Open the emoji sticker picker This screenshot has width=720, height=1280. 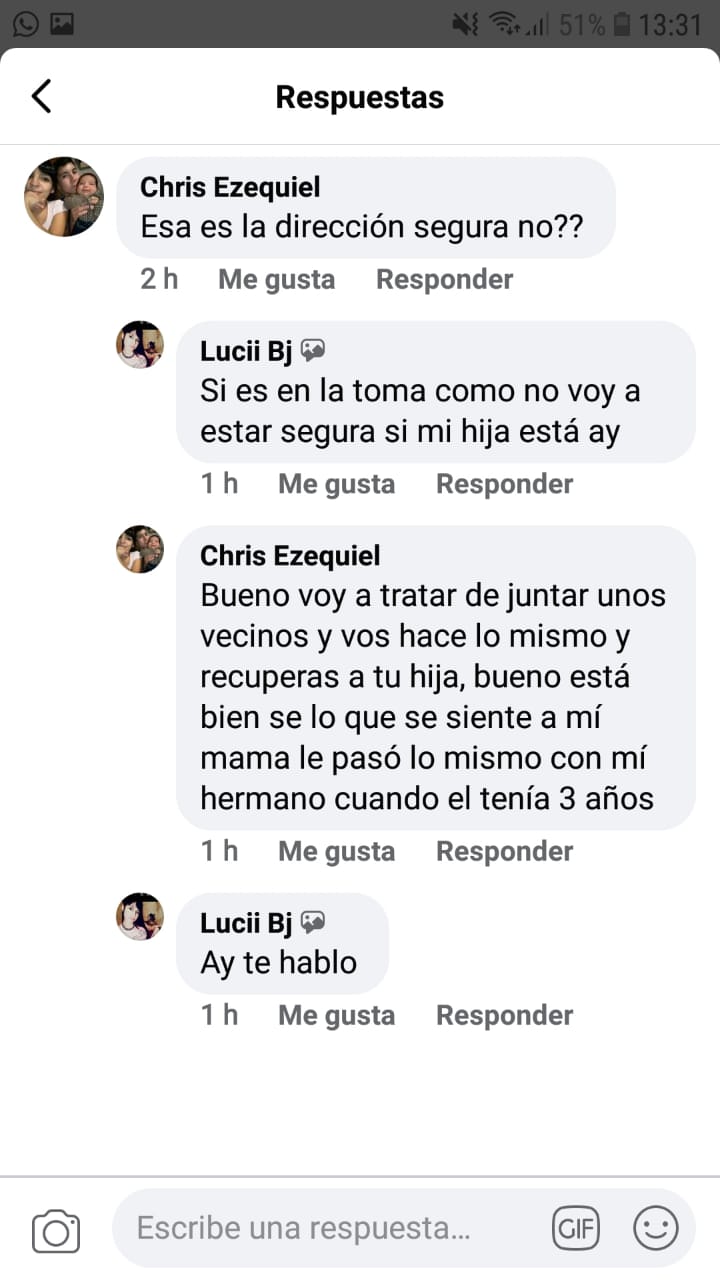[656, 1228]
